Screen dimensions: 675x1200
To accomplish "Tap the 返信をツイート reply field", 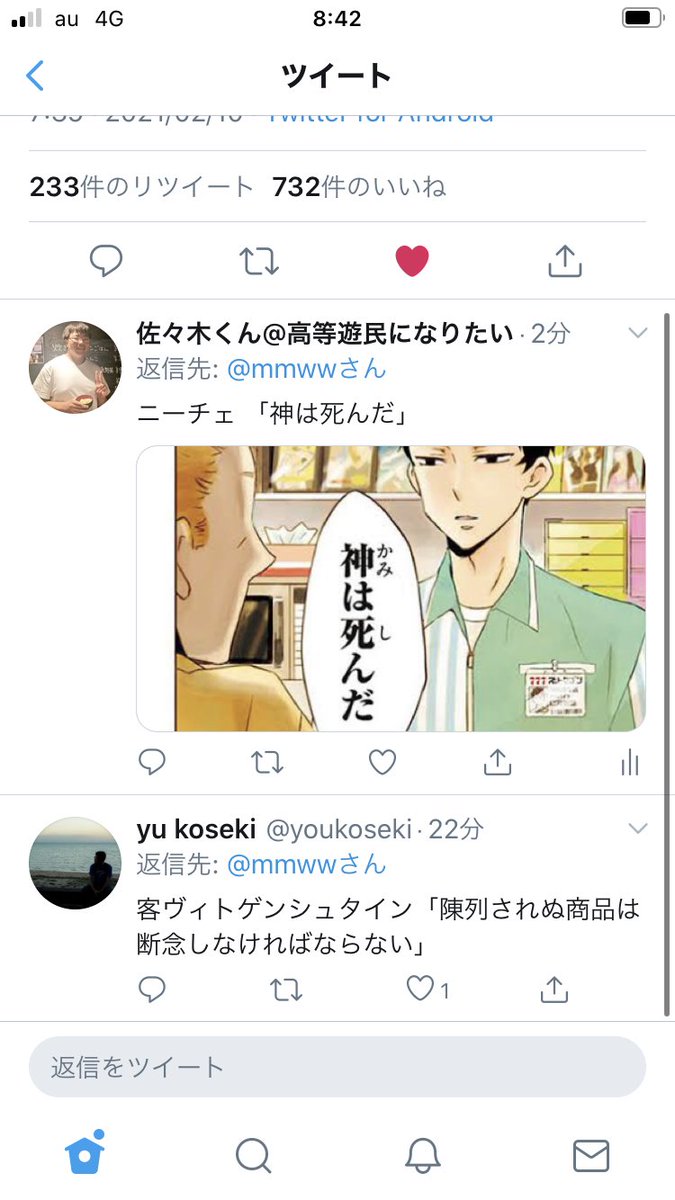I will (x=337, y=1066).
